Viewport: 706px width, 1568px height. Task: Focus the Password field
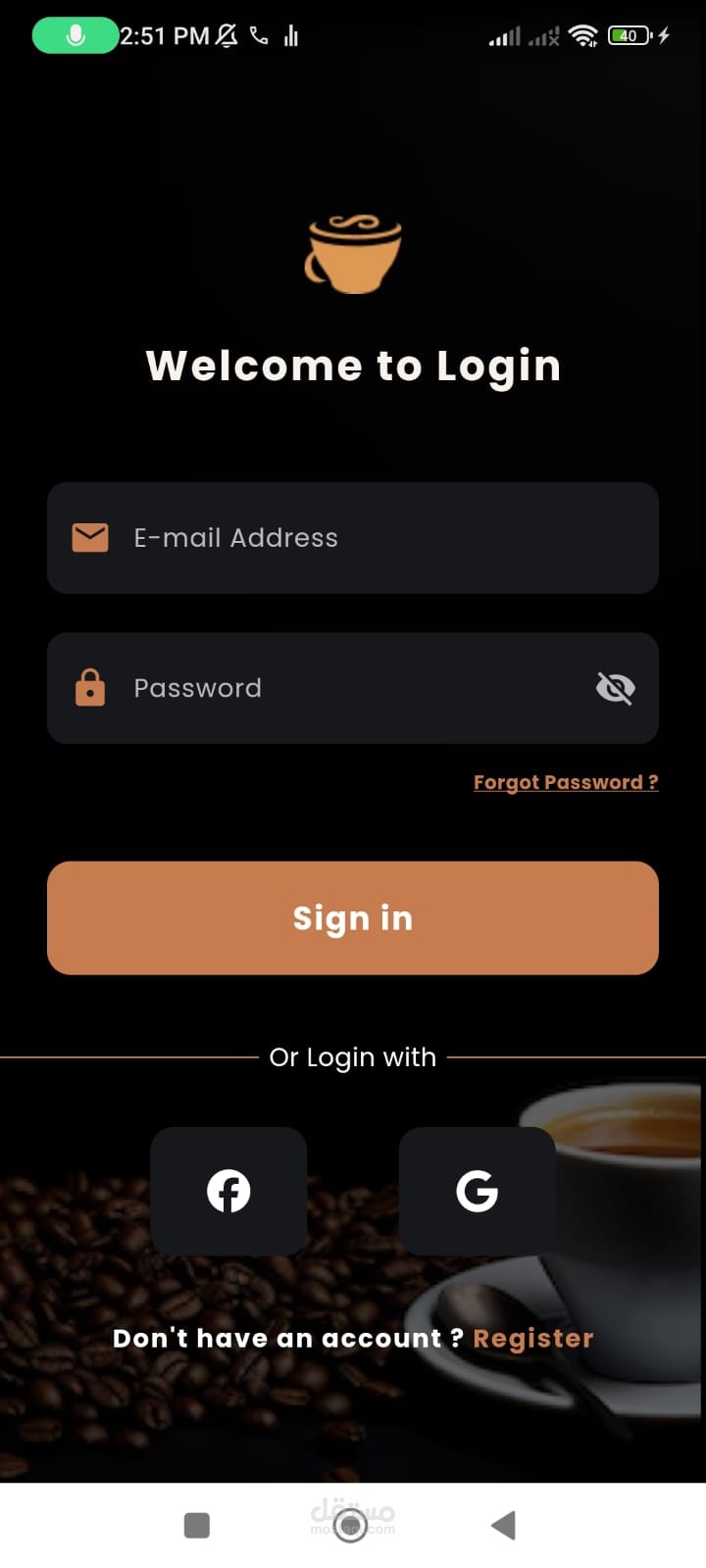[x=353, y=688]
